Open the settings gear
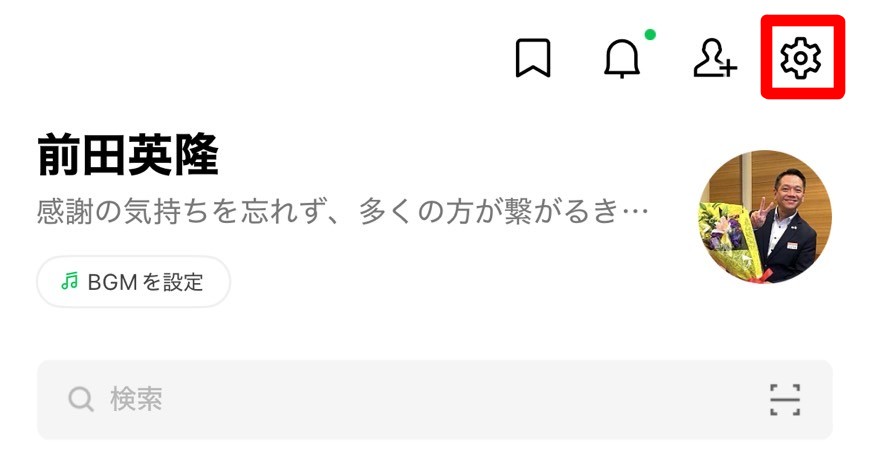This screenshot has width=870, height=451. (801, 58)
